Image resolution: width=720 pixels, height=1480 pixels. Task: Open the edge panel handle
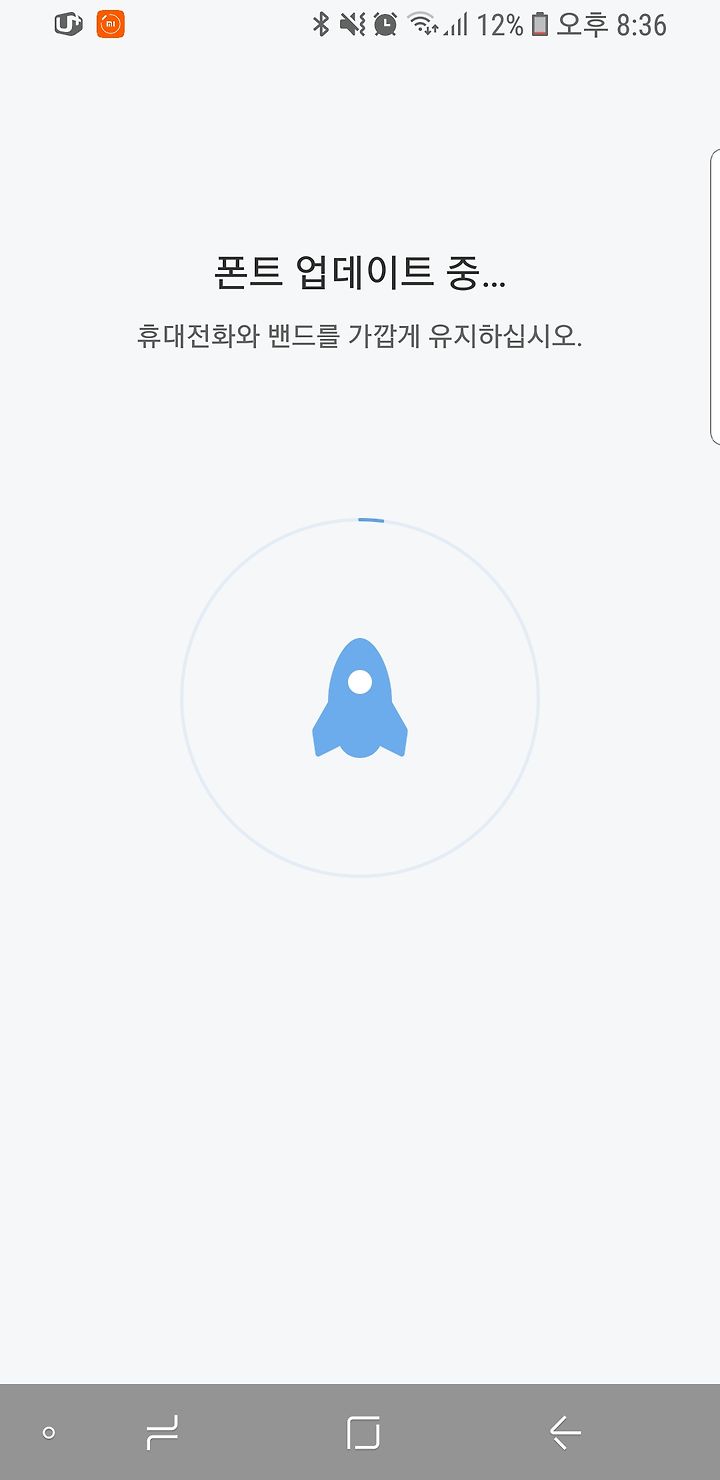pos(714,296)
